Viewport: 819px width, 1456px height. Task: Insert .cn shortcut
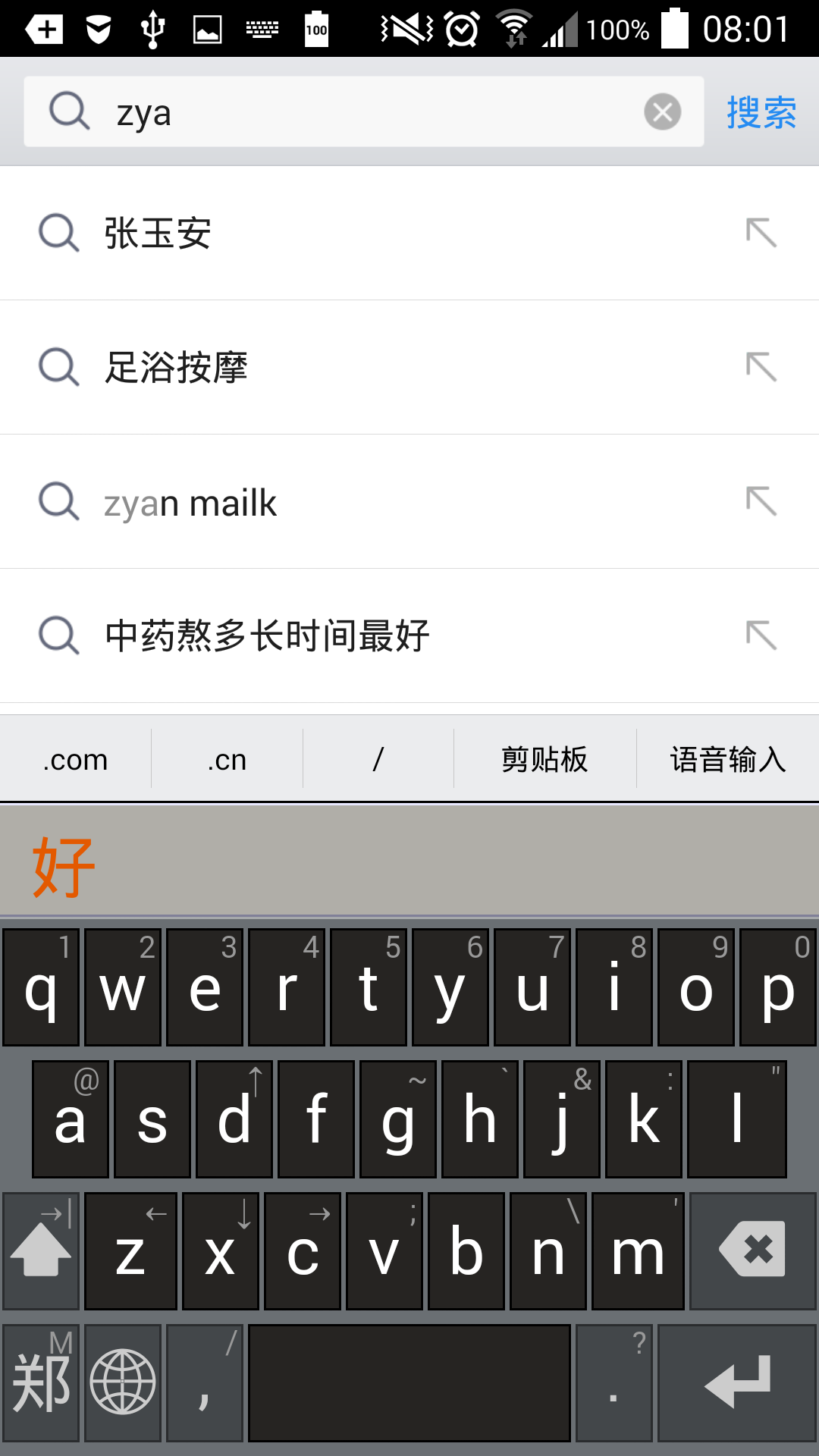(x=227, y=759)
